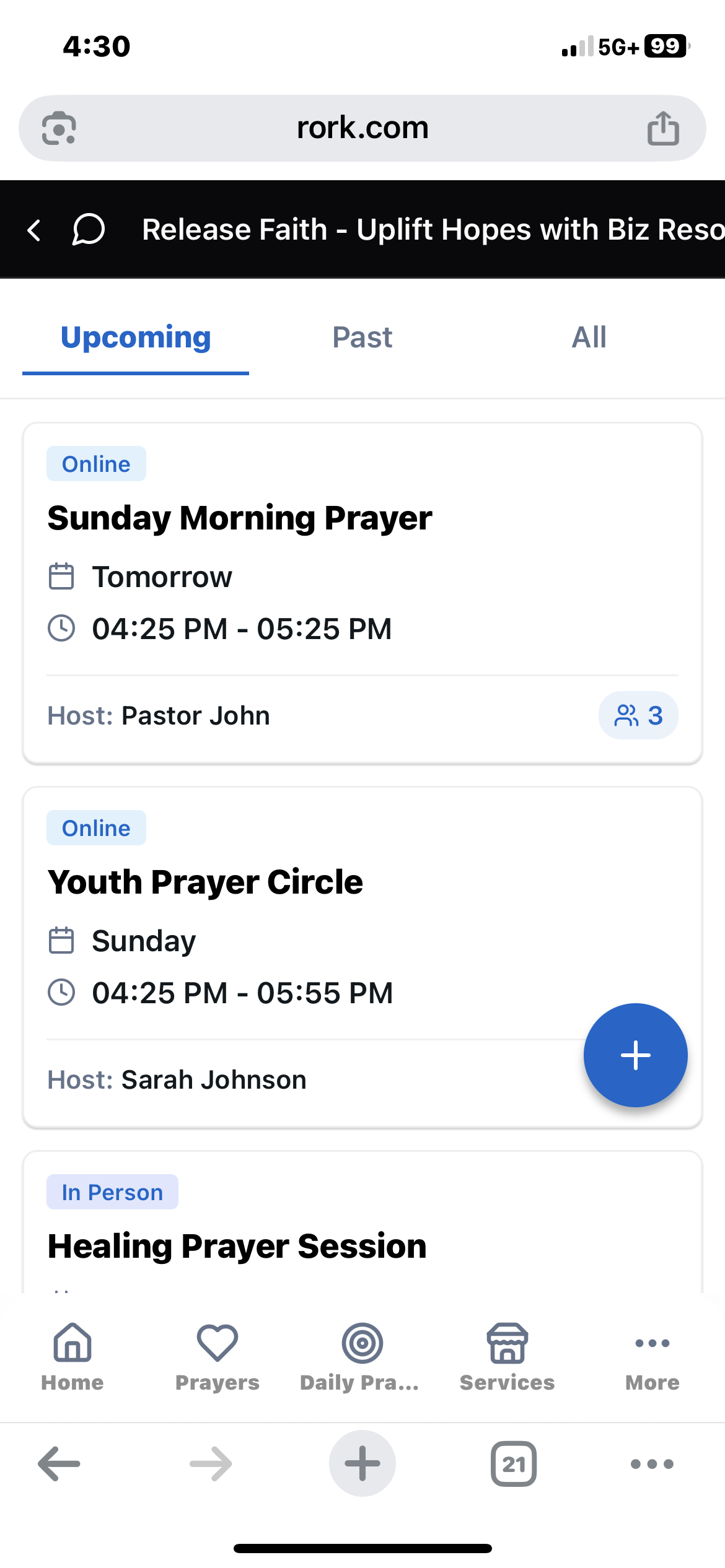Open the chat bubble icon
The width and height of the screenshot is (725, 1568).
pos(88,230)
